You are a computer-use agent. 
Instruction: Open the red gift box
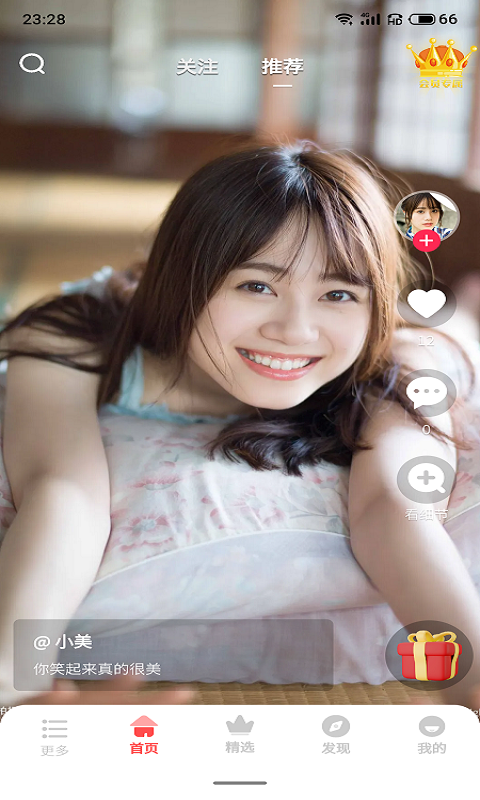(429, 656)
